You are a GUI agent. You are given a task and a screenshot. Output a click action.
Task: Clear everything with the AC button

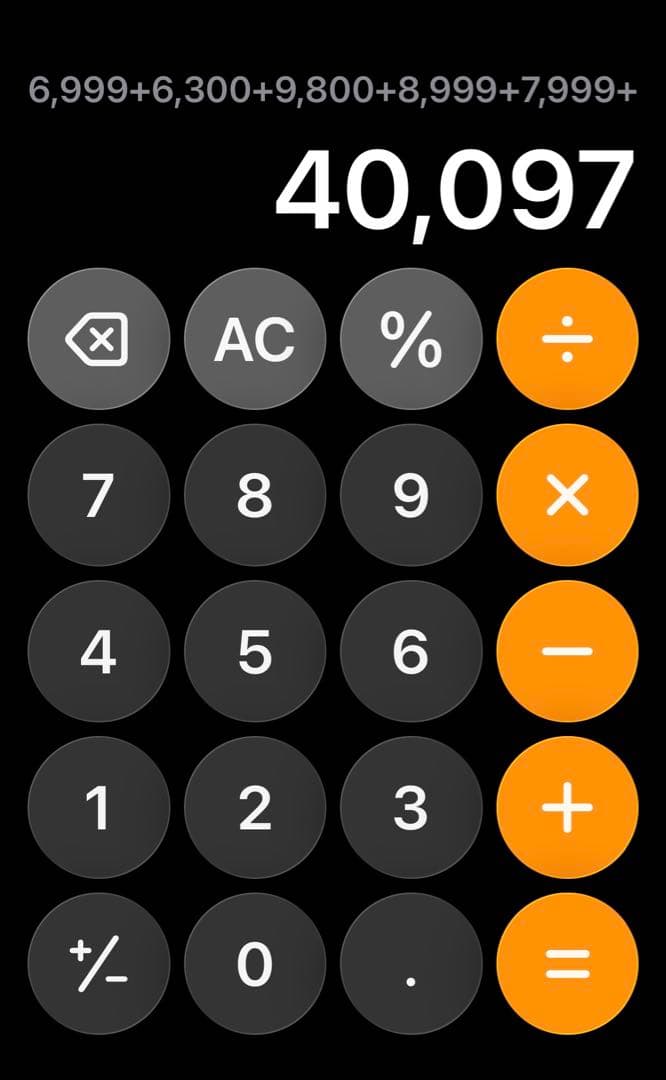click(x=254, y=341)
